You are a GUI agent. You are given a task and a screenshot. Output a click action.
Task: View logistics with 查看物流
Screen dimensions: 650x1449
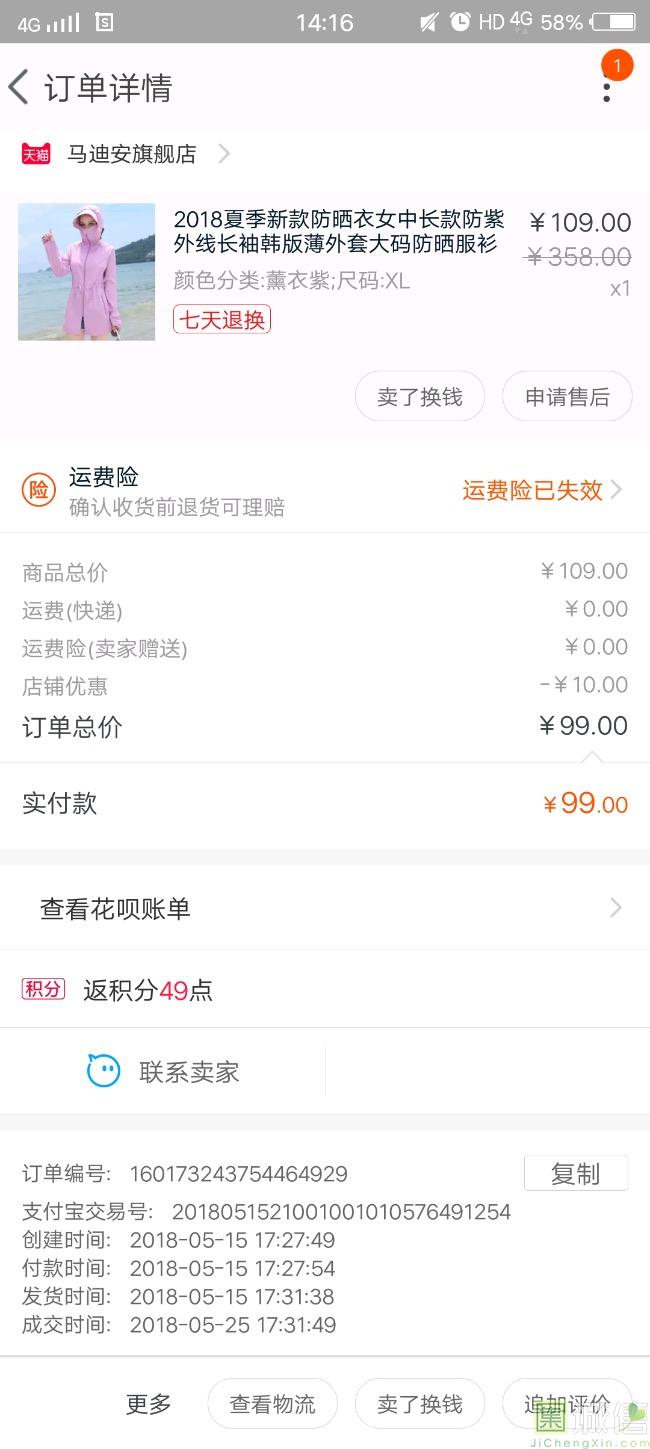pos(272,1404)
